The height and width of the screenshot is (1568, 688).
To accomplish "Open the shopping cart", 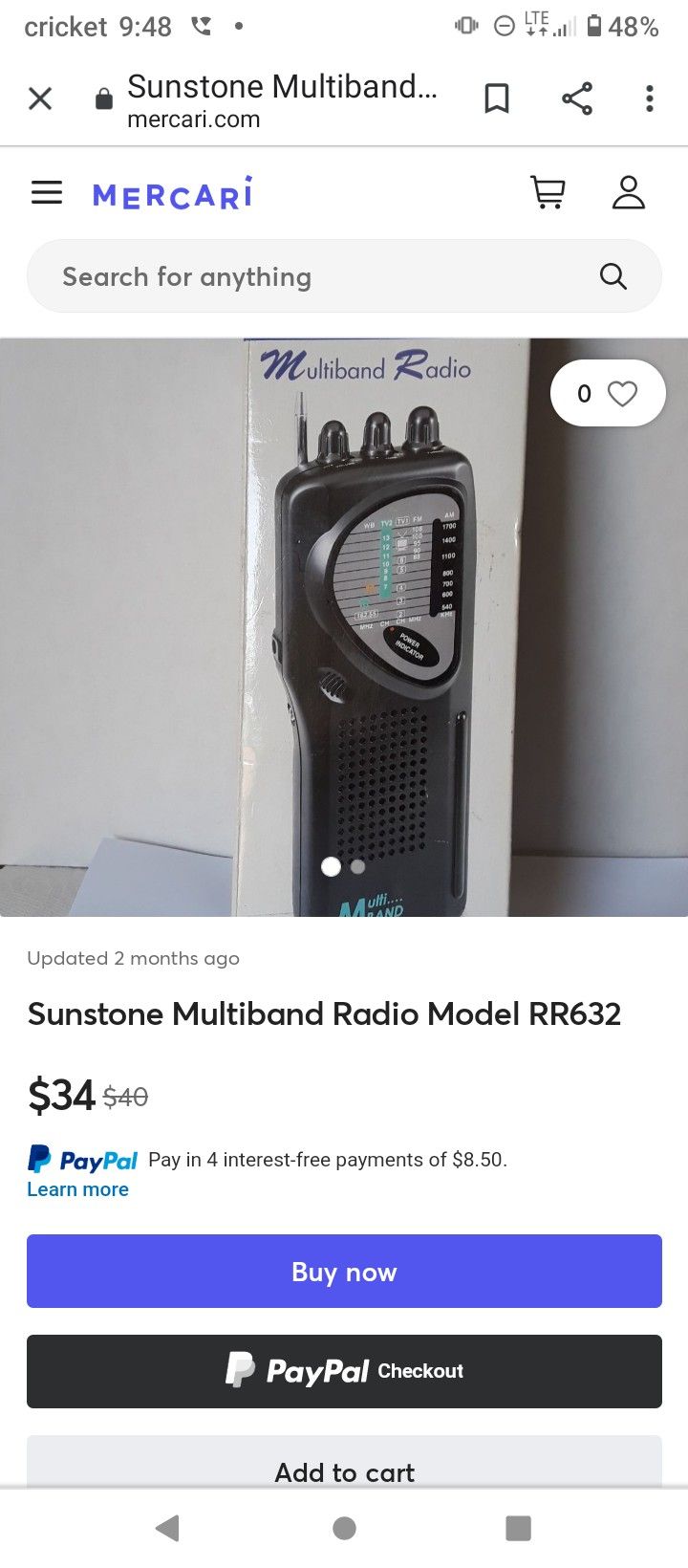I will 548,192.
